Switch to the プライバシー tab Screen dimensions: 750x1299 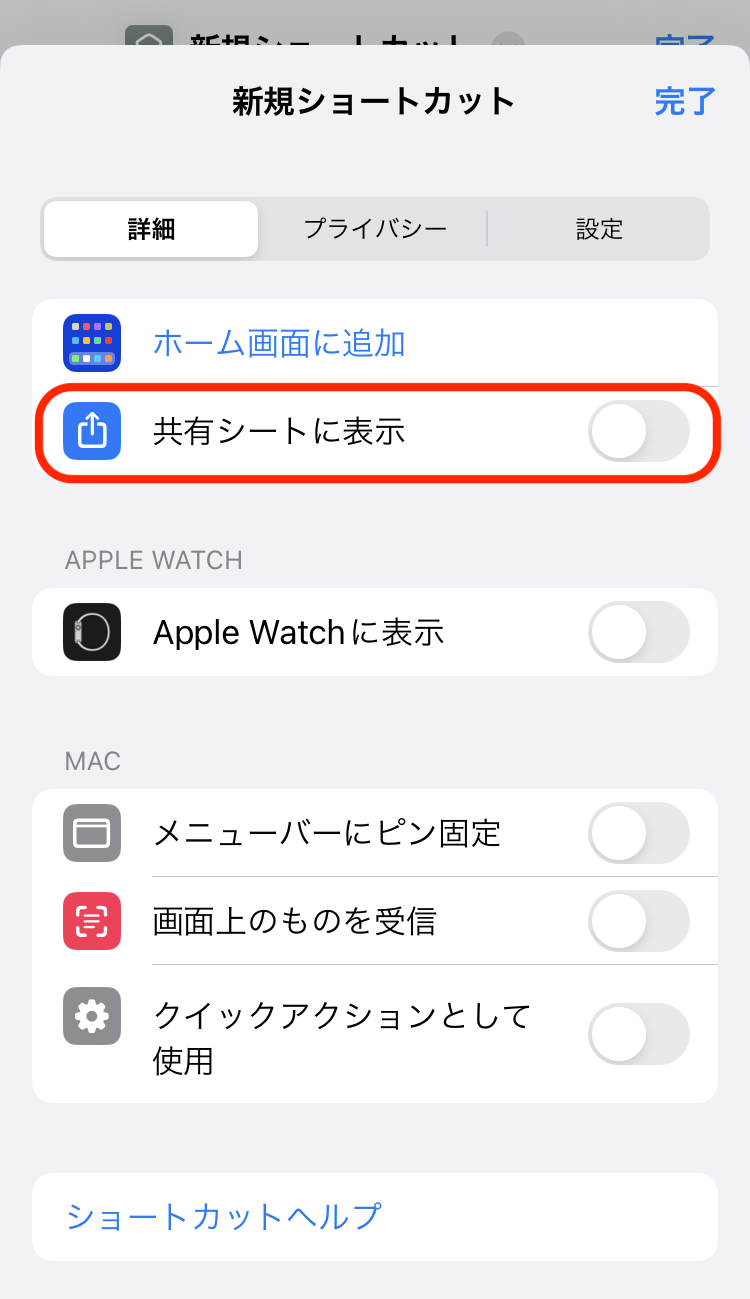pyautogui.click(x=375, y=229)
